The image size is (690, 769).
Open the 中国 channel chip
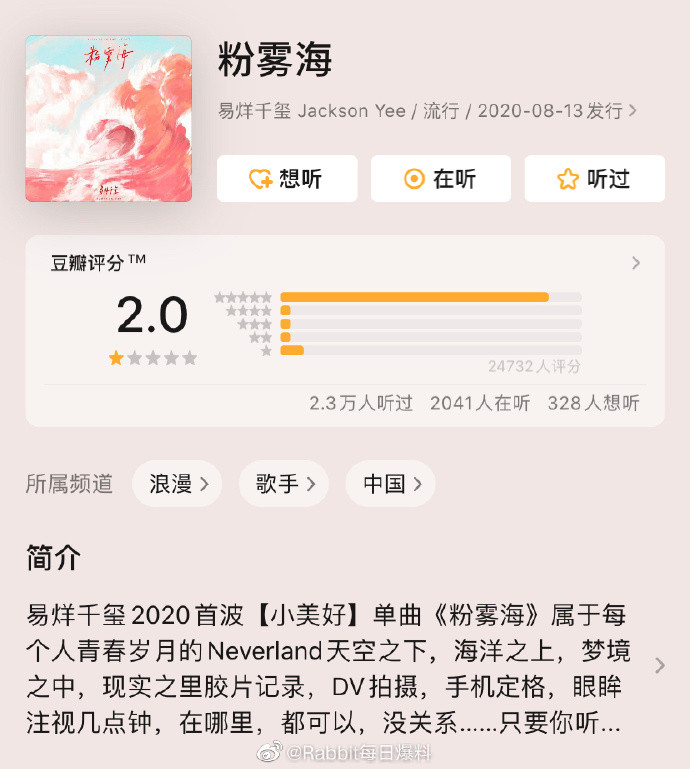[391, 484]
